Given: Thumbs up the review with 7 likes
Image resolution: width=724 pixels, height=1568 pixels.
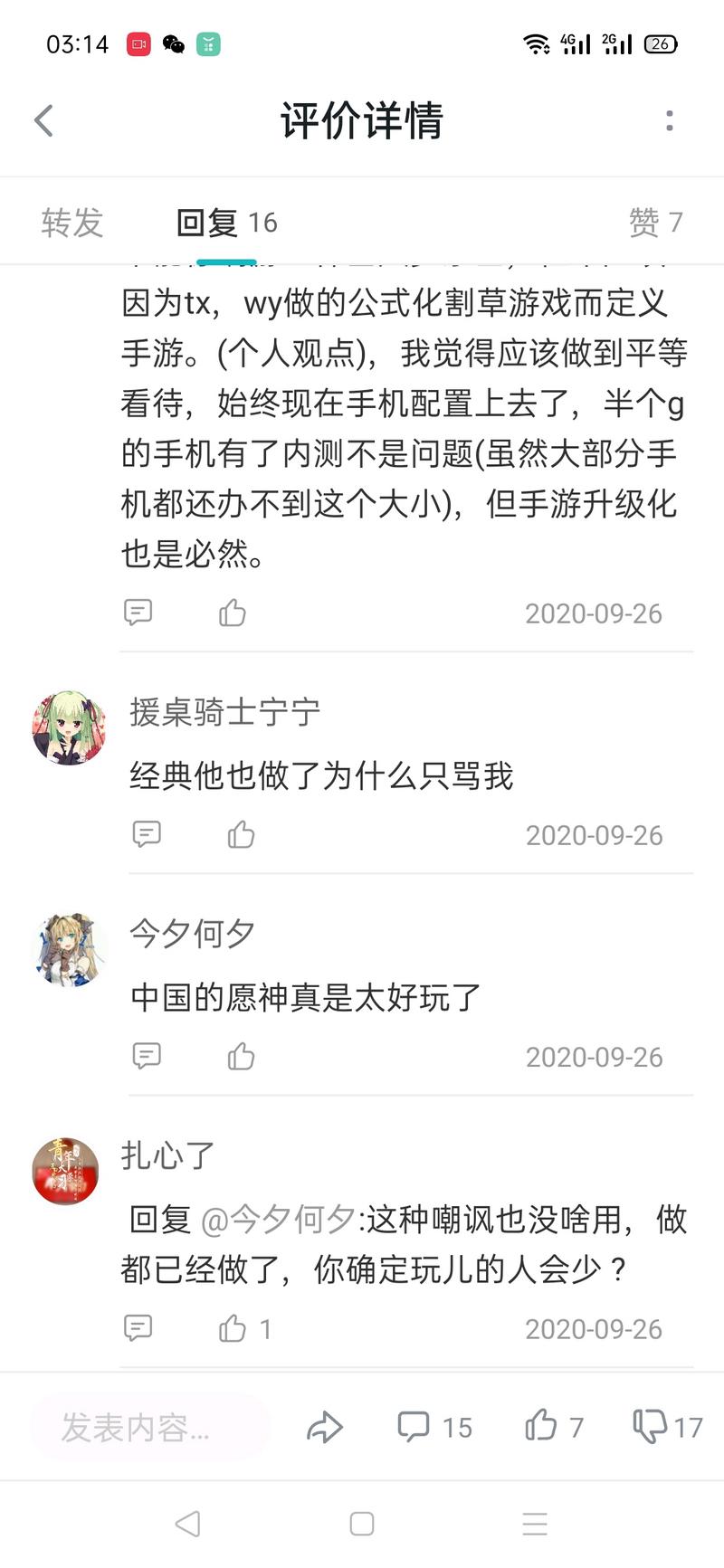Looking at the screenshot, I should pyautogui.click(x=553, y=1426).
